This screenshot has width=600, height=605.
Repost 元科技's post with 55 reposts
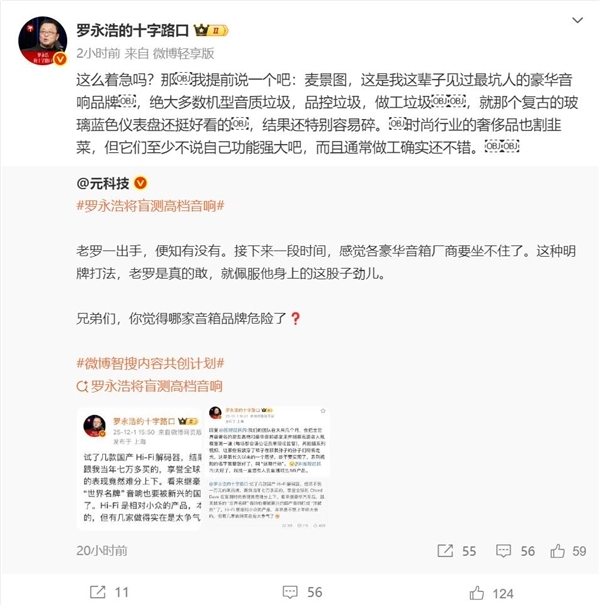[455, 551]
